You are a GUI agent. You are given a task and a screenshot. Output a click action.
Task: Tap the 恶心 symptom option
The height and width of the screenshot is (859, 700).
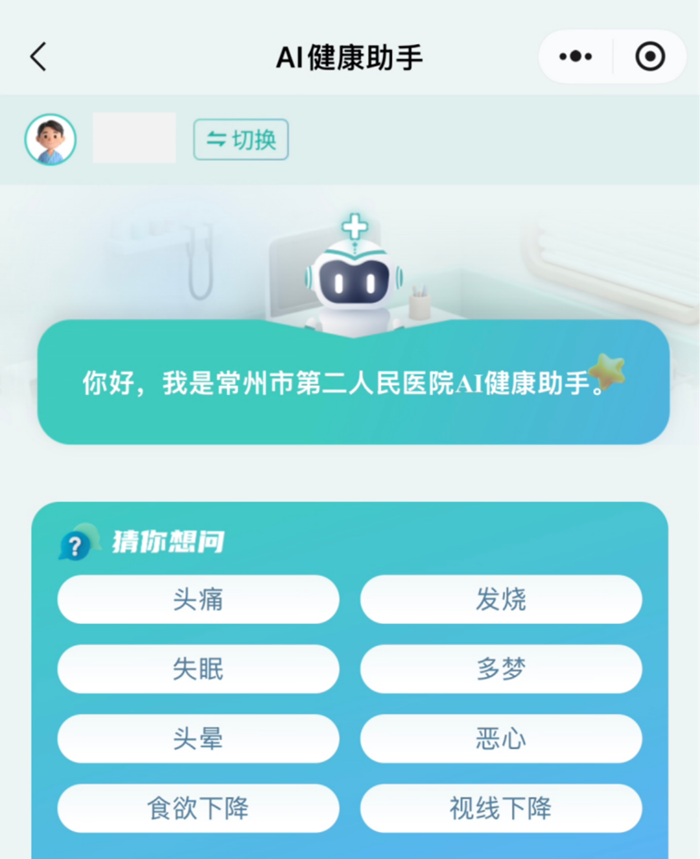pos(501,739)
